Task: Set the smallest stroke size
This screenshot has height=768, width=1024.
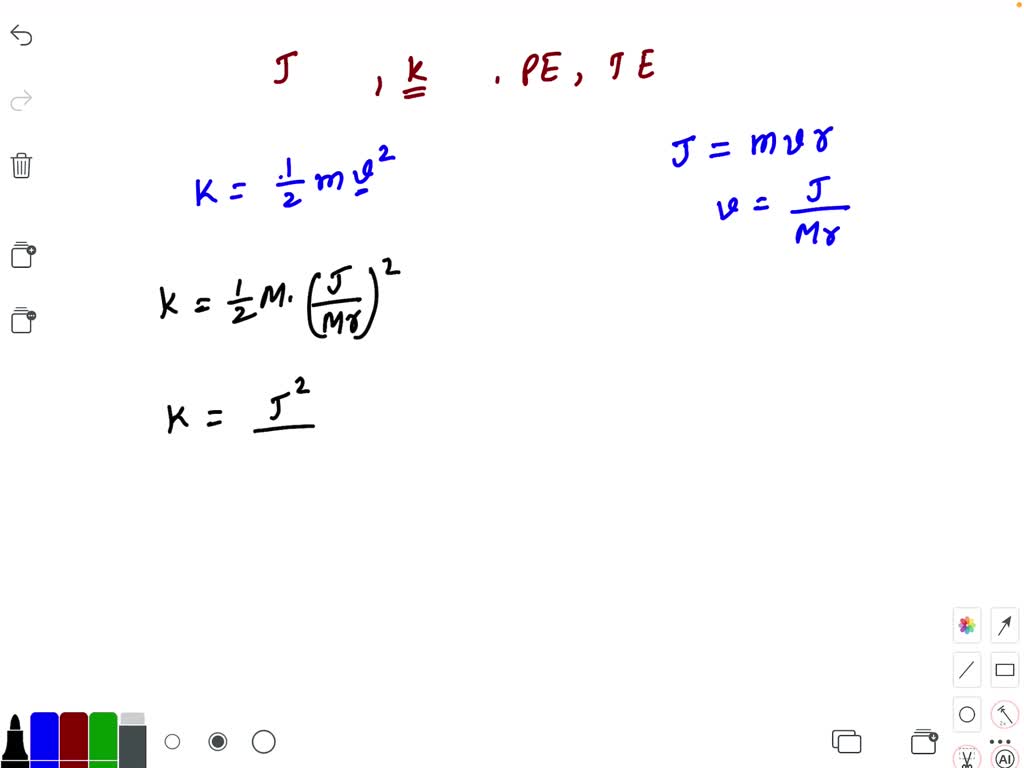Action: coord(172,742)
